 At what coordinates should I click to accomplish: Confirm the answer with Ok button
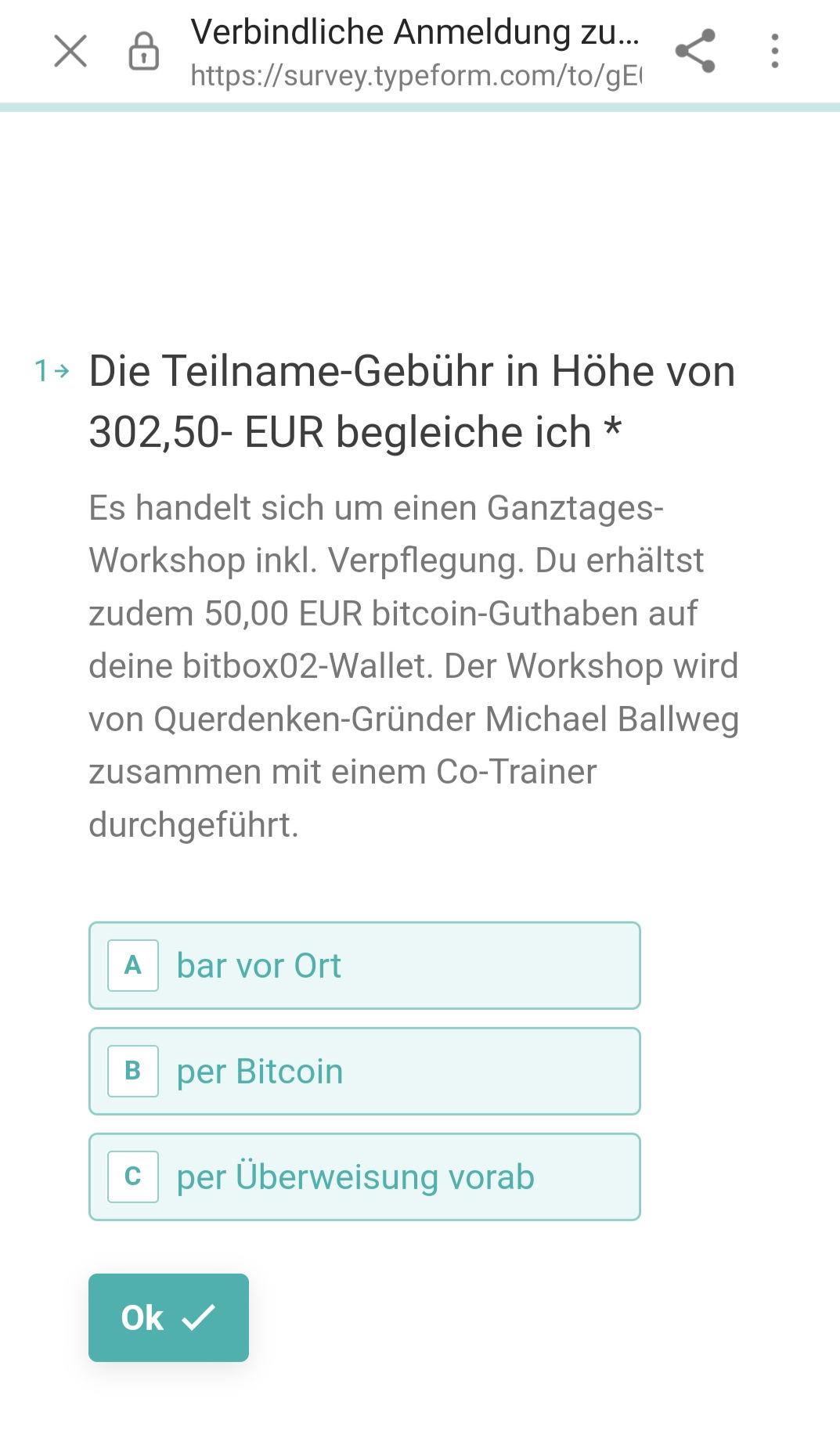click(168, 1317)
